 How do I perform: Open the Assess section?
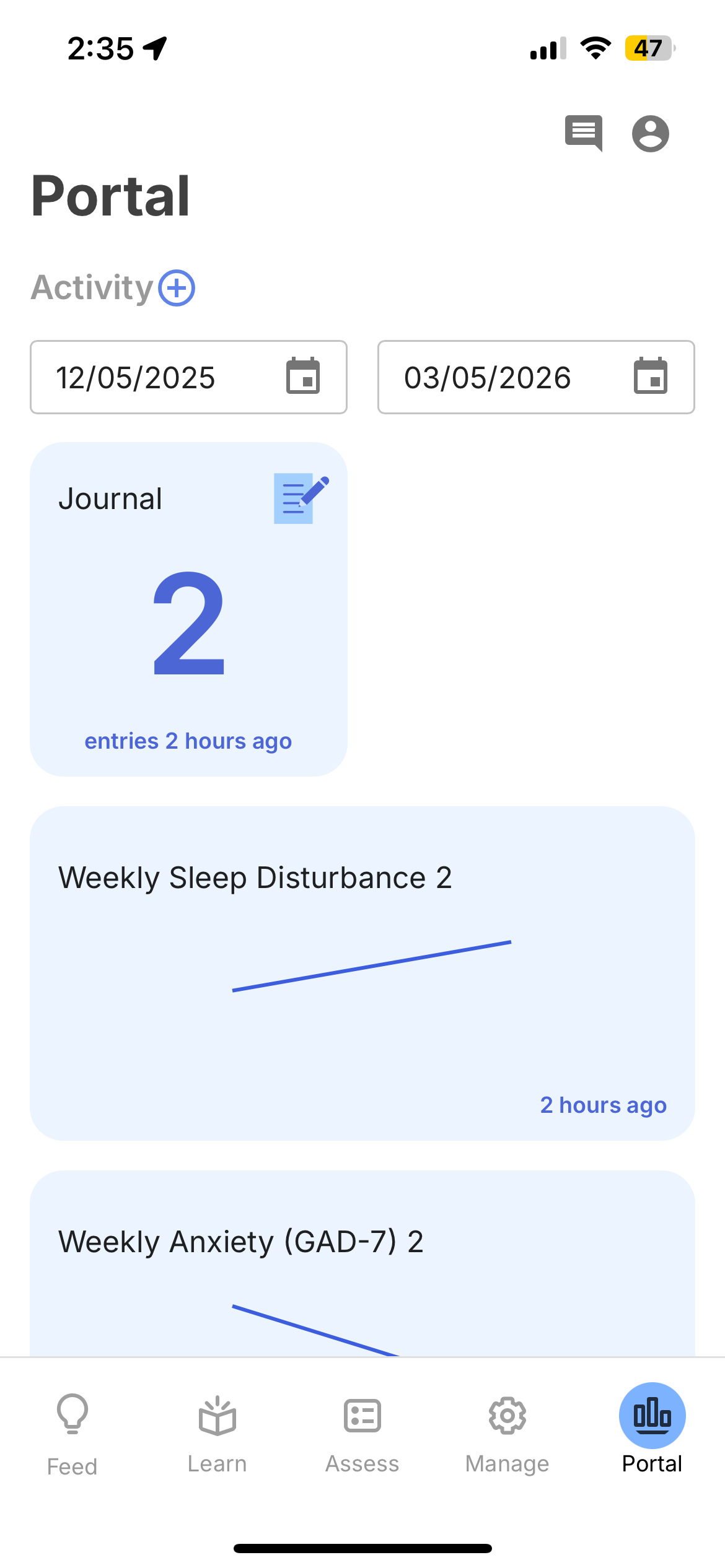362,1437
